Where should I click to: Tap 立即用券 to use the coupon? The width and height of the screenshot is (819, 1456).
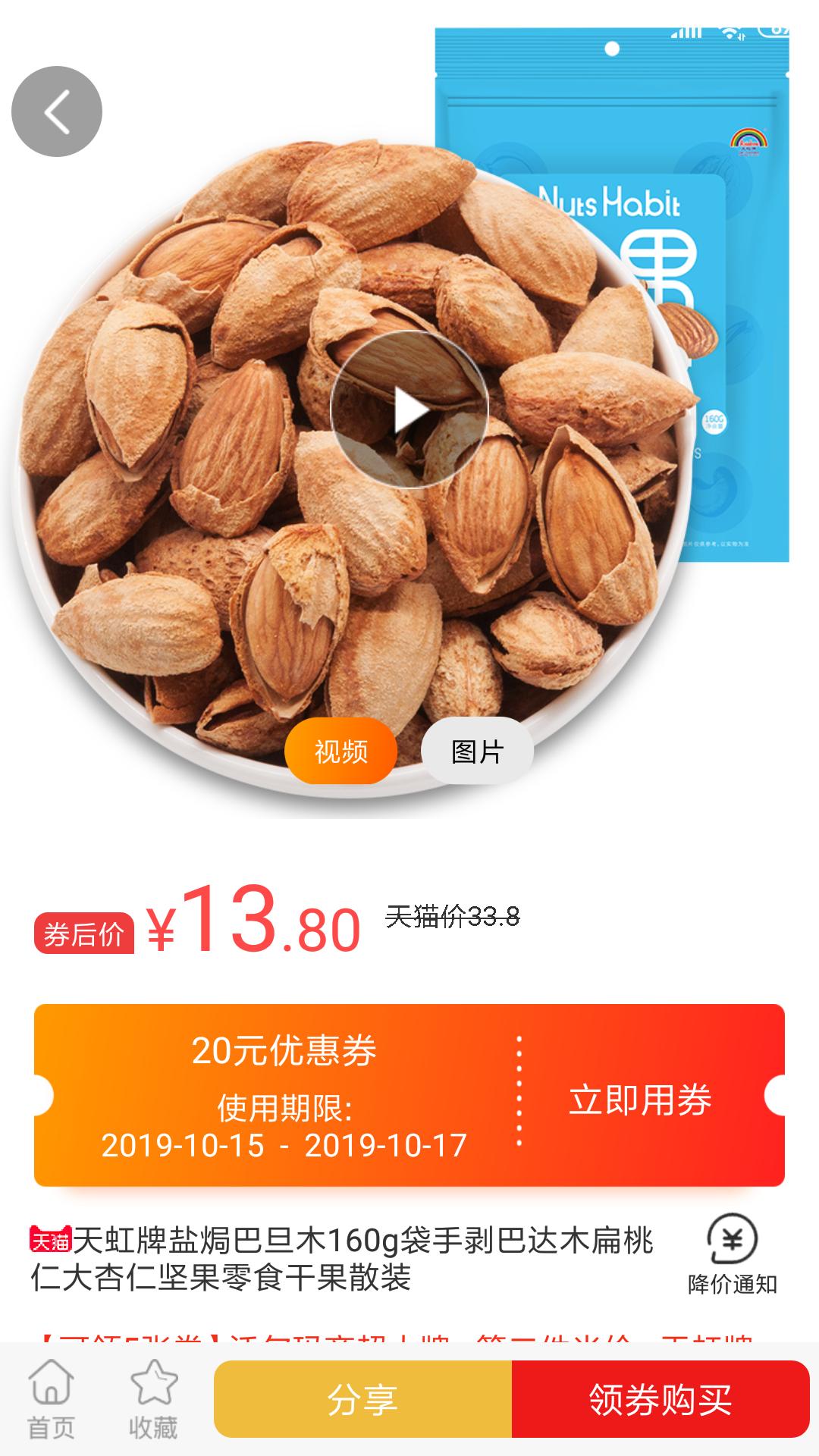pos(640,1100)
